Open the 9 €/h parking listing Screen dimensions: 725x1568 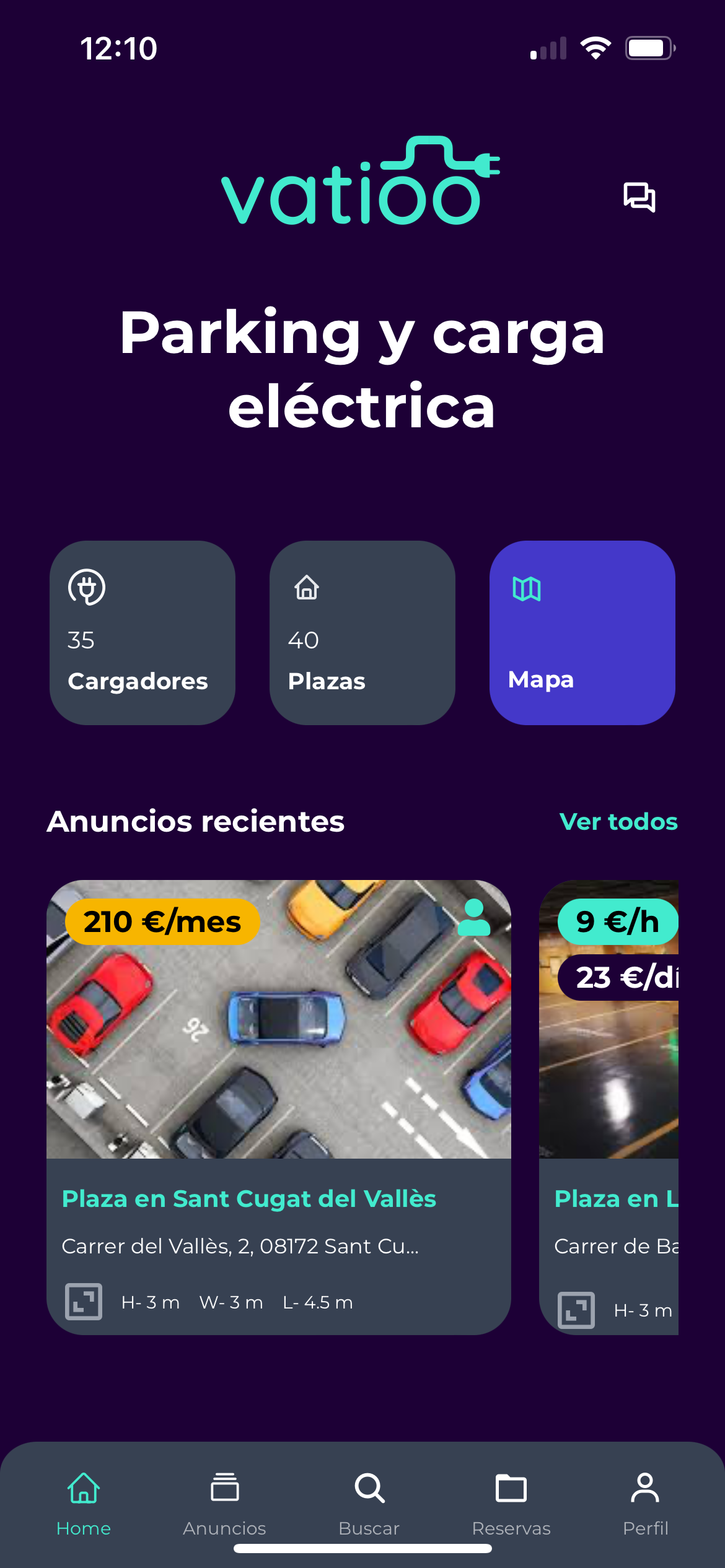[609, 1107]
